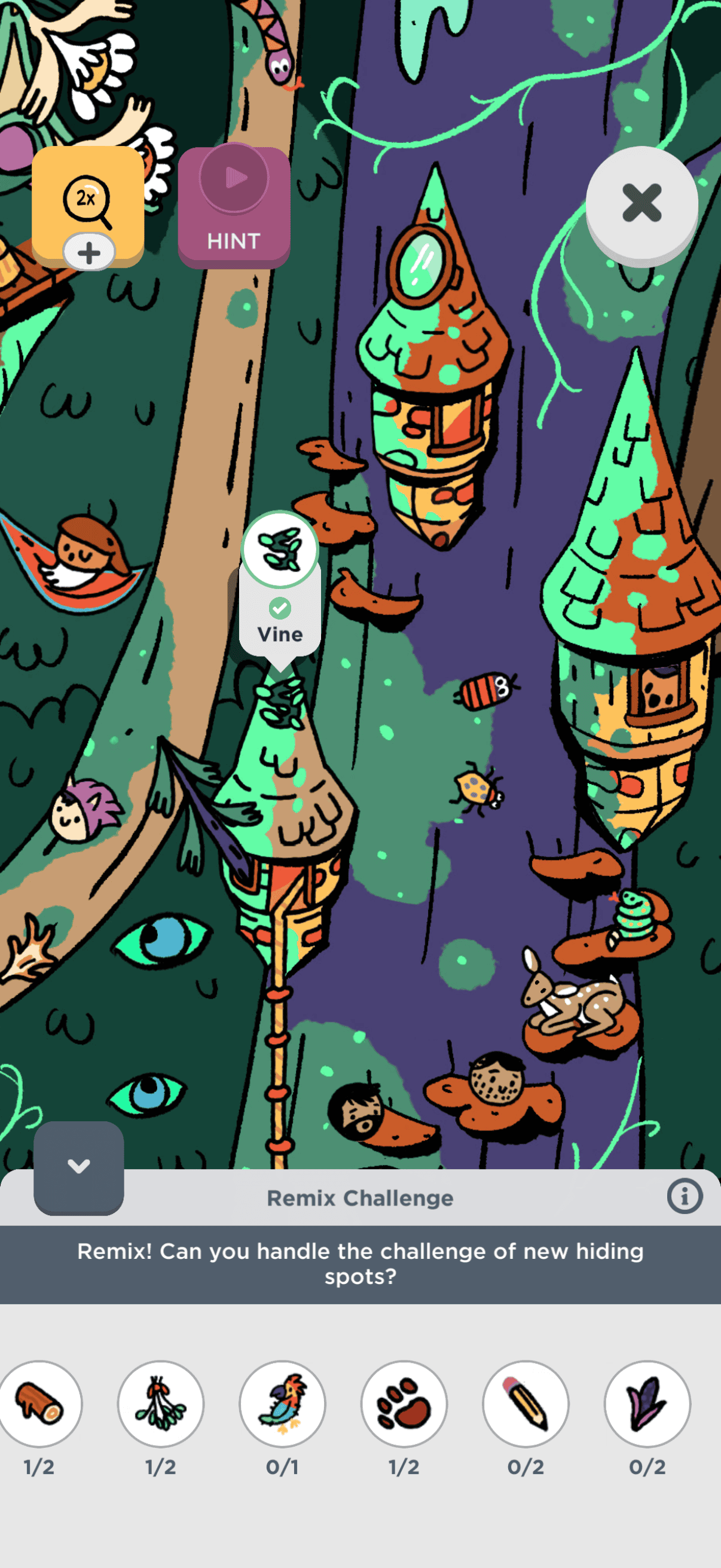The width and height of the screenshot is (721, 1568).
Task: Tap the HINT button
Action: point(234,207)
